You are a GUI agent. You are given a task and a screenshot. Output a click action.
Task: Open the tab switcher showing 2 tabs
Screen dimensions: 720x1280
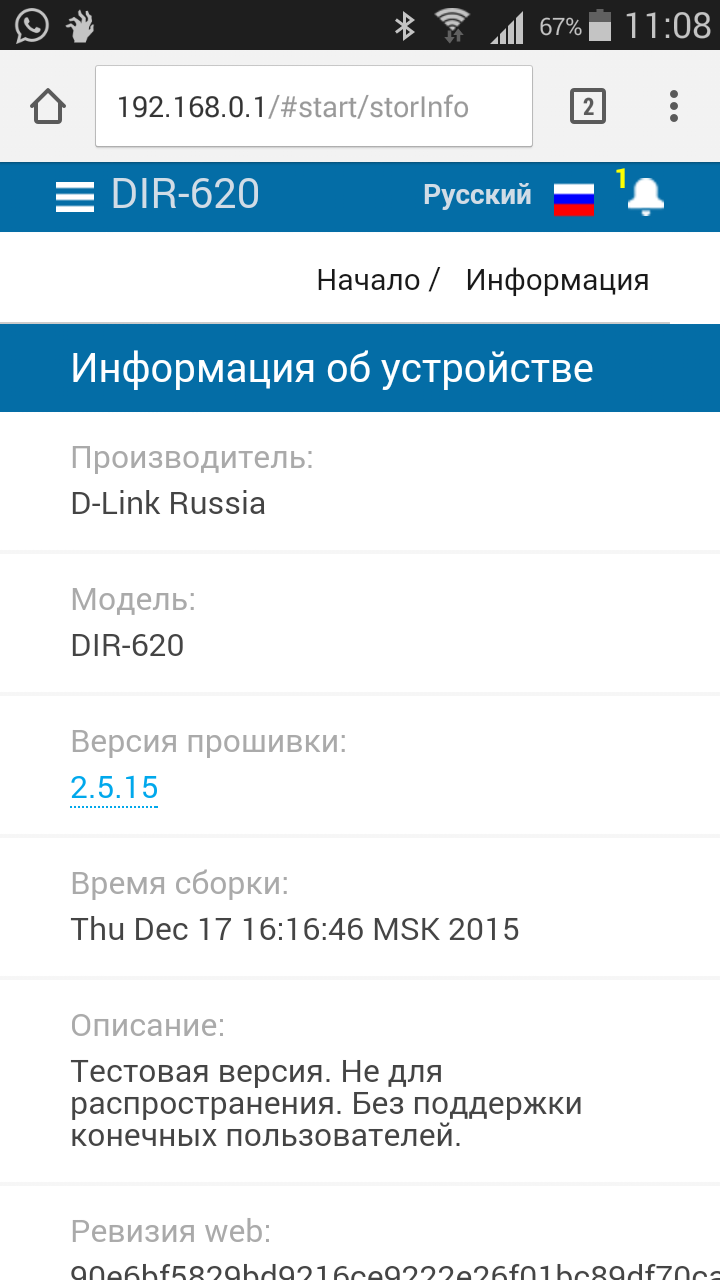click(x=588, y=106)
